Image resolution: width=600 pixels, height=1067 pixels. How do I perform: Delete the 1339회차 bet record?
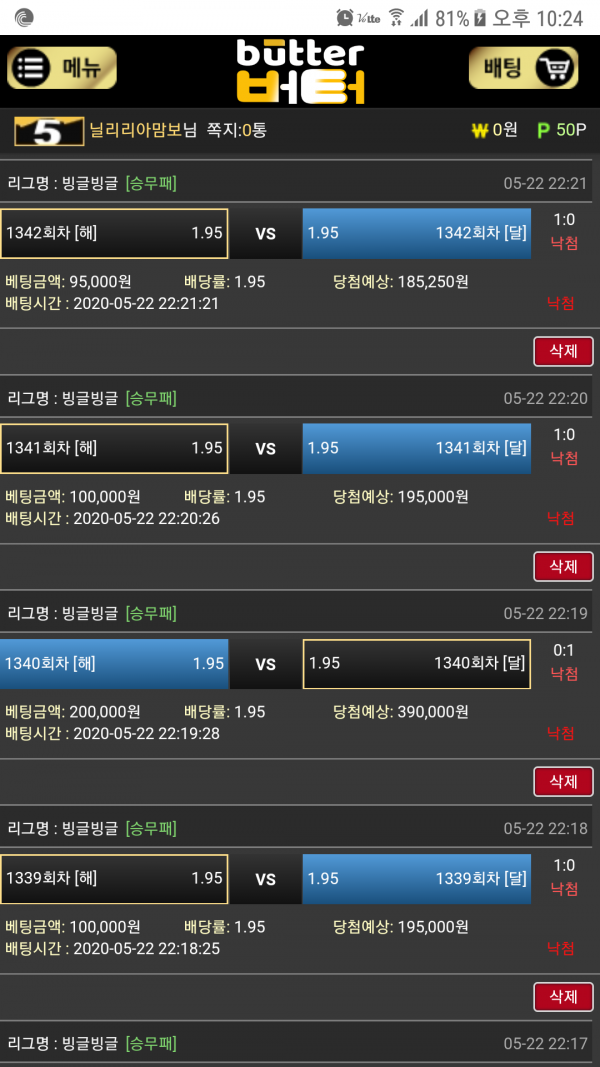click(x=563, y=996)
